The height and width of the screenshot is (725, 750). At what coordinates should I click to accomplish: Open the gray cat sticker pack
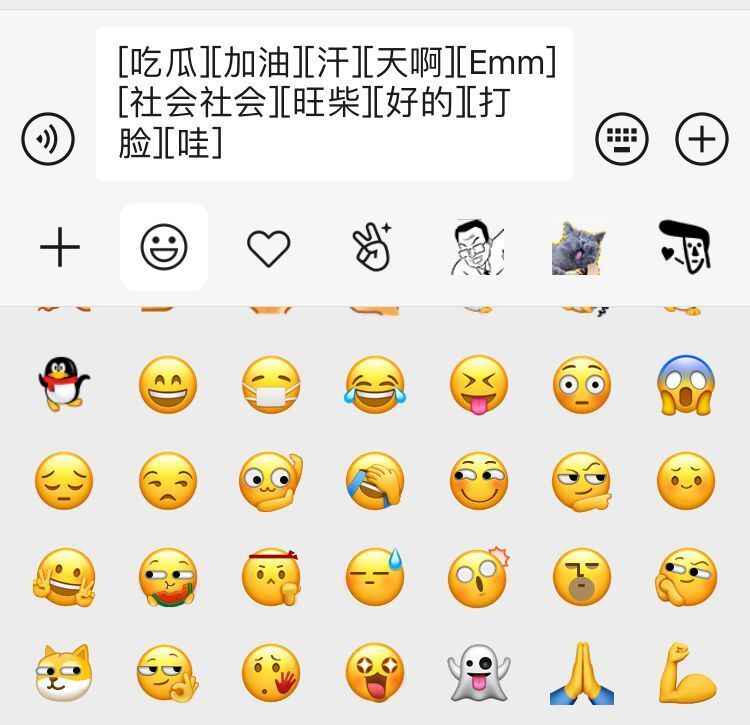578,248
